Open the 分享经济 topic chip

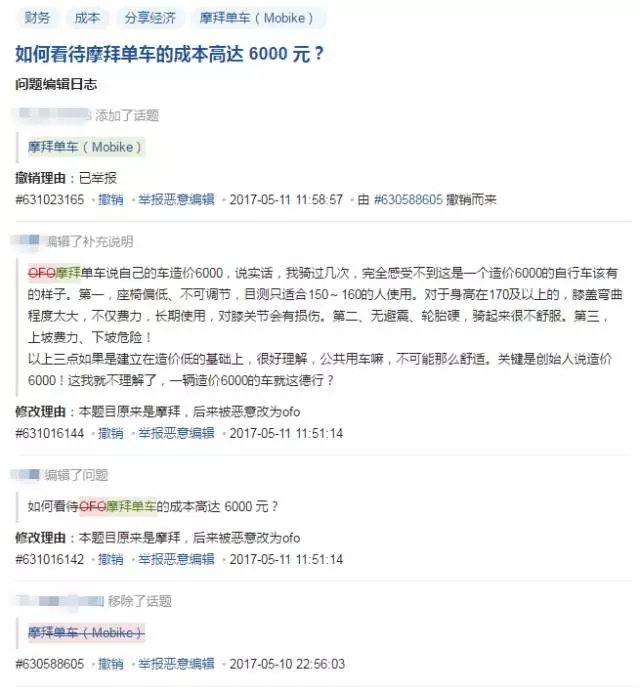(x=149, y=18)
